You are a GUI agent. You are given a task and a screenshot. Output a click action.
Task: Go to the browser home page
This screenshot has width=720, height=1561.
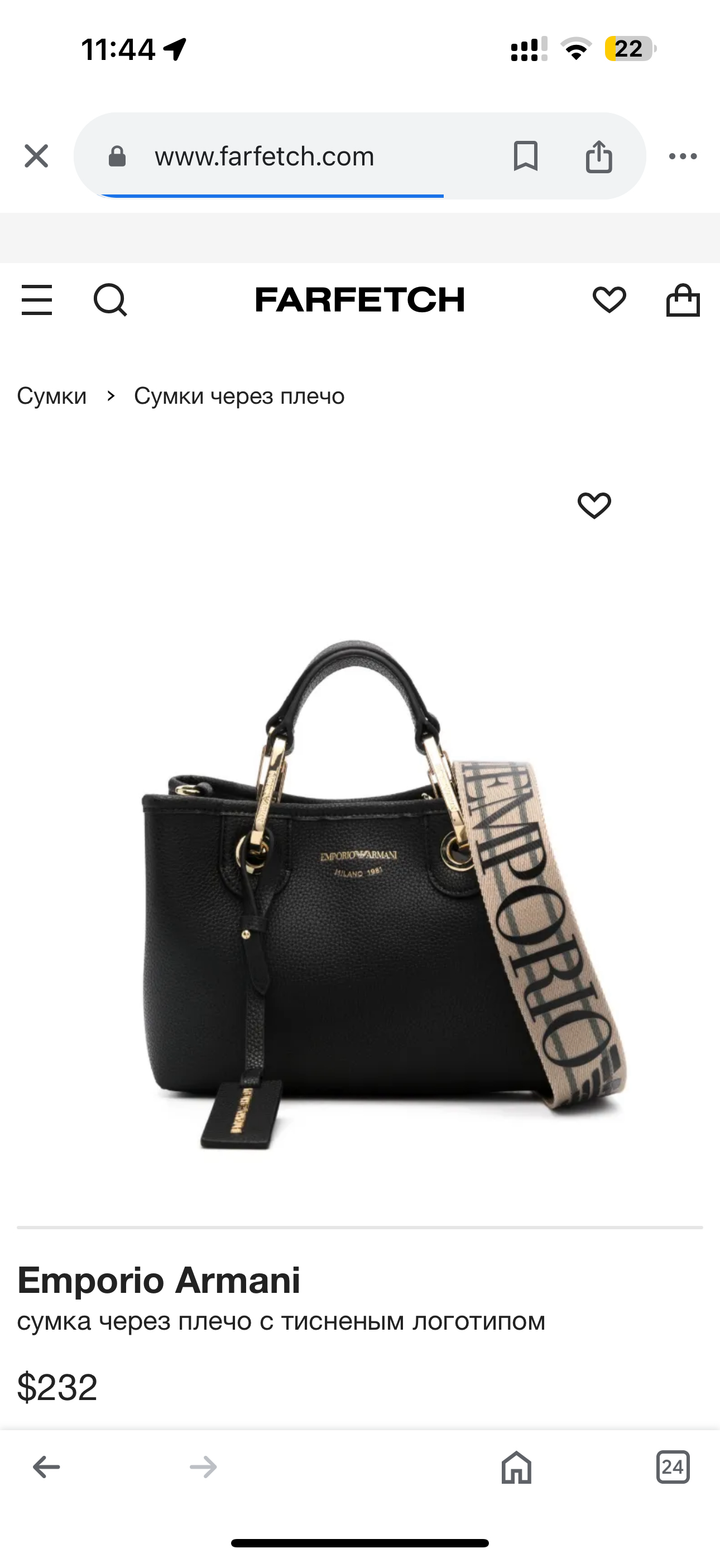click(516, 1467)
